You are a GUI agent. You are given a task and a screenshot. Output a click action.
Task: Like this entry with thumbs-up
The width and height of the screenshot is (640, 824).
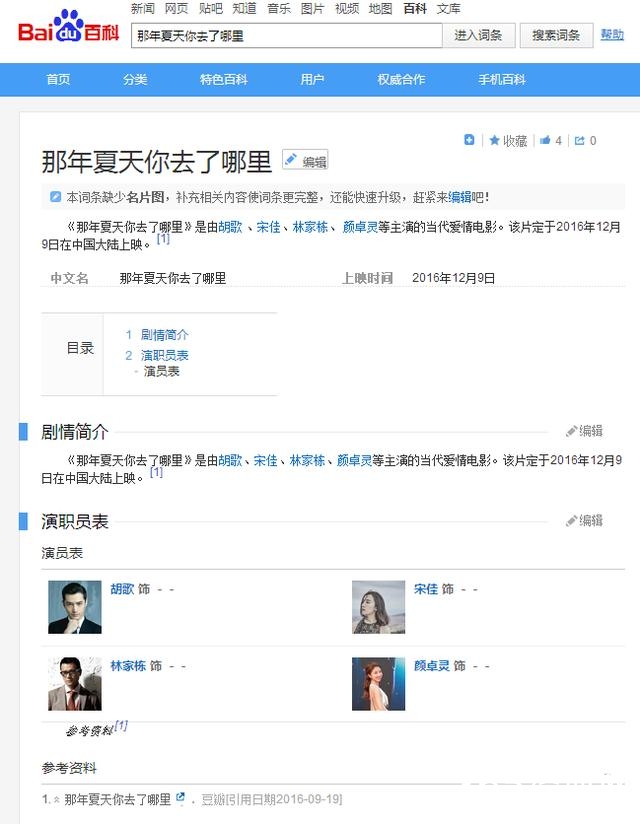click(x=550, y=141)
